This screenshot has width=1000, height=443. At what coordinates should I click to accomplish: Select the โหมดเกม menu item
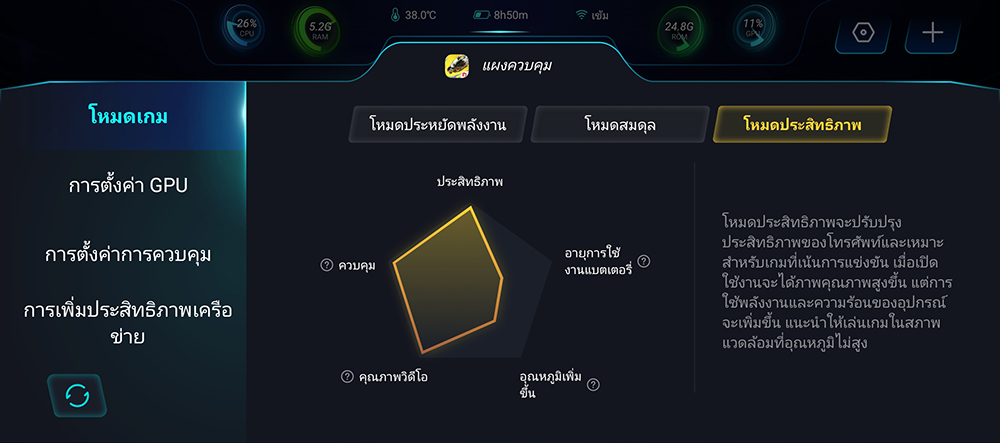point(127,116)
